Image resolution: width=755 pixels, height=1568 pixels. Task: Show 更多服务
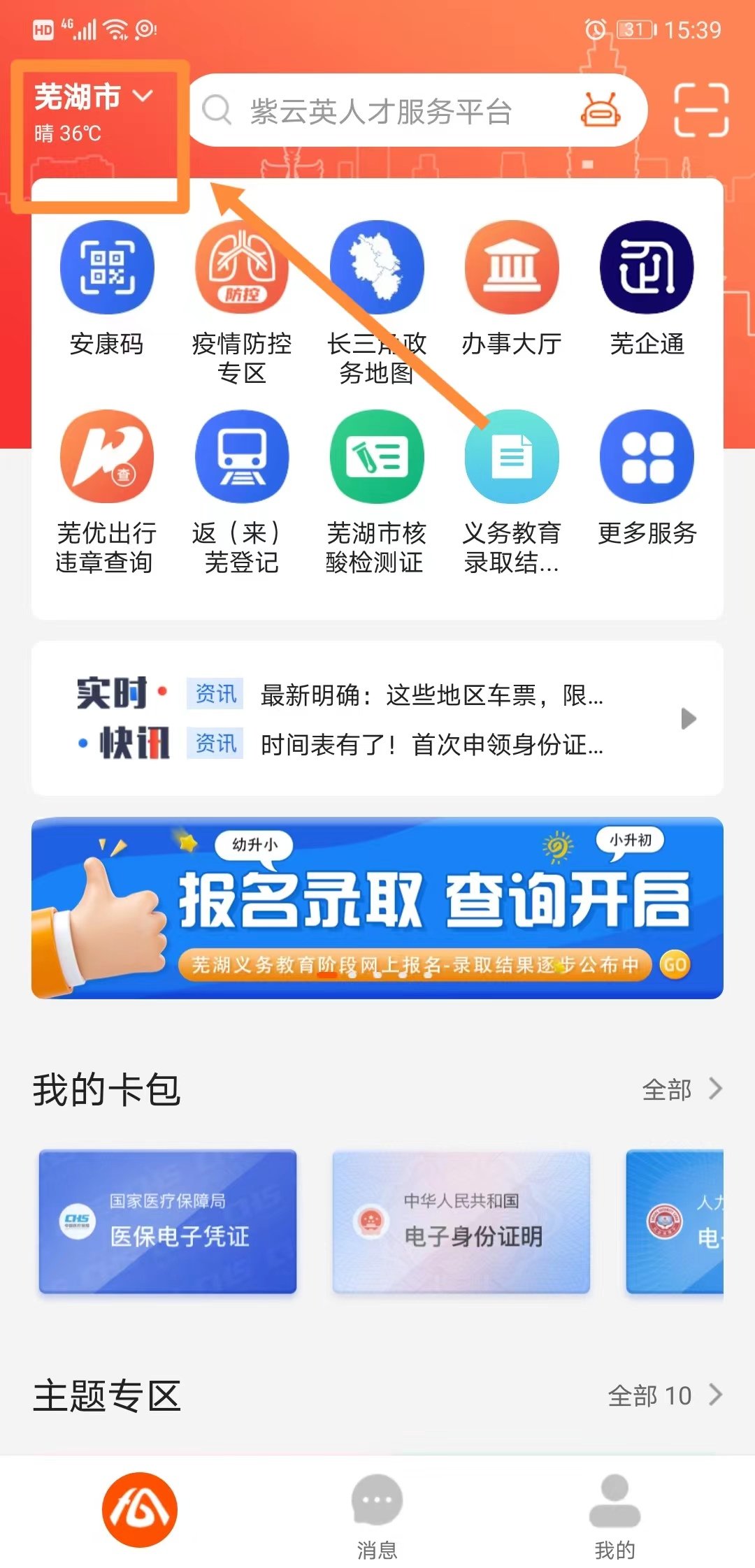pos(647,477)
